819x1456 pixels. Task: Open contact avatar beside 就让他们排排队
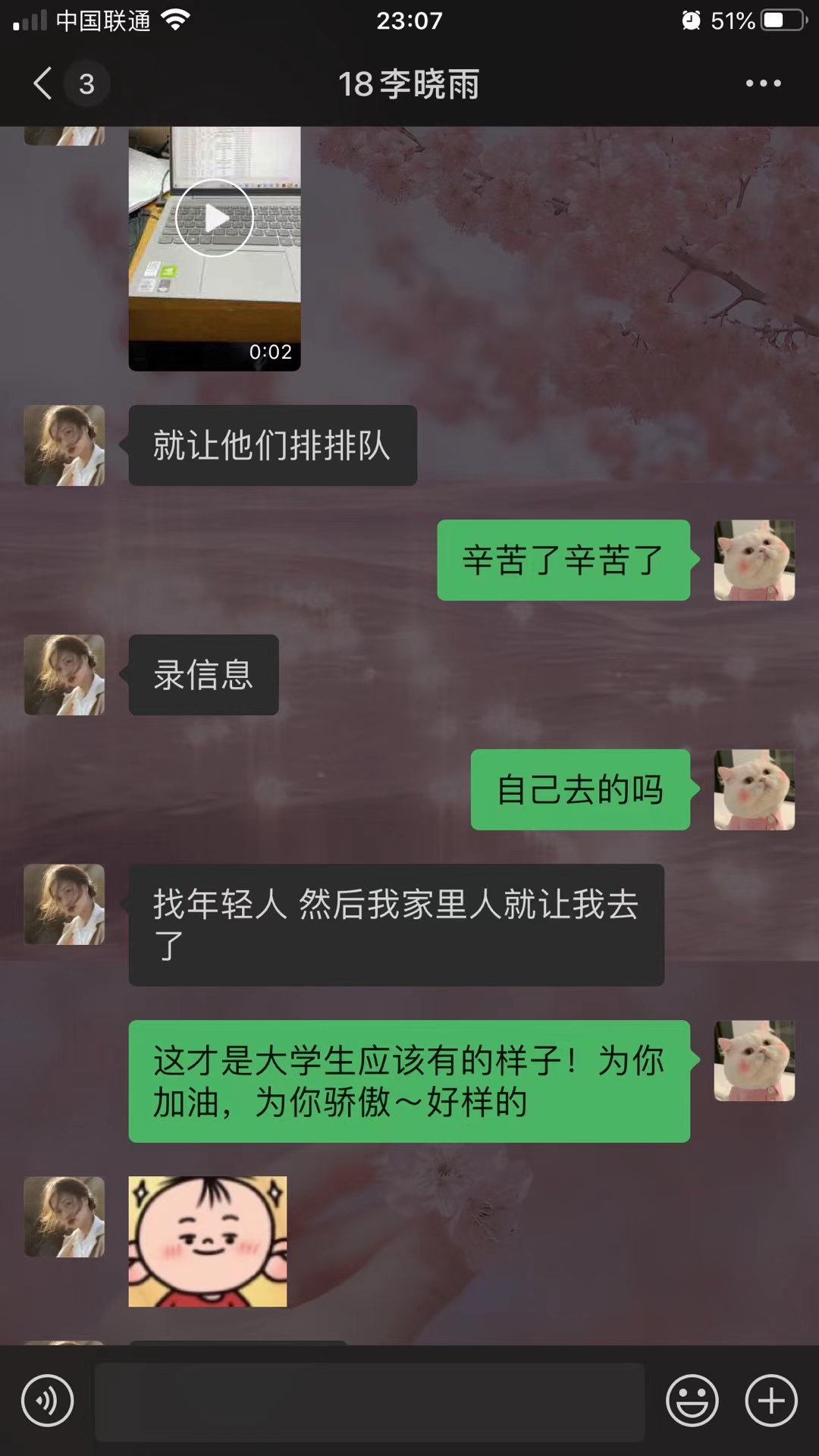(64, 445)
